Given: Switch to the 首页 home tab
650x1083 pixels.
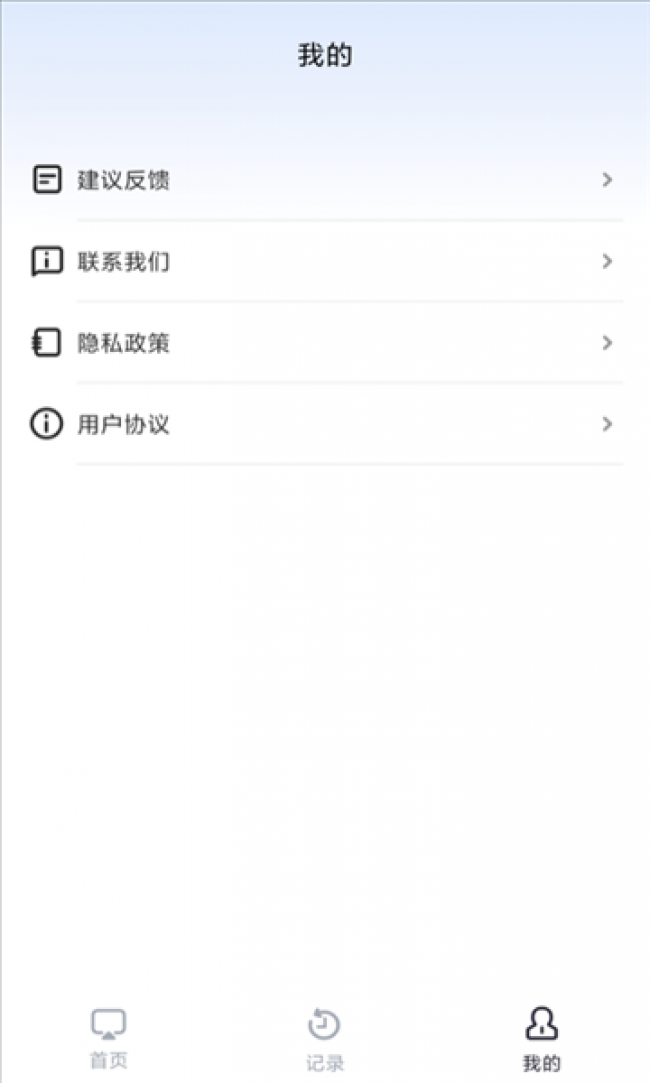Looking at the screenshot, I should point(109,1038).
